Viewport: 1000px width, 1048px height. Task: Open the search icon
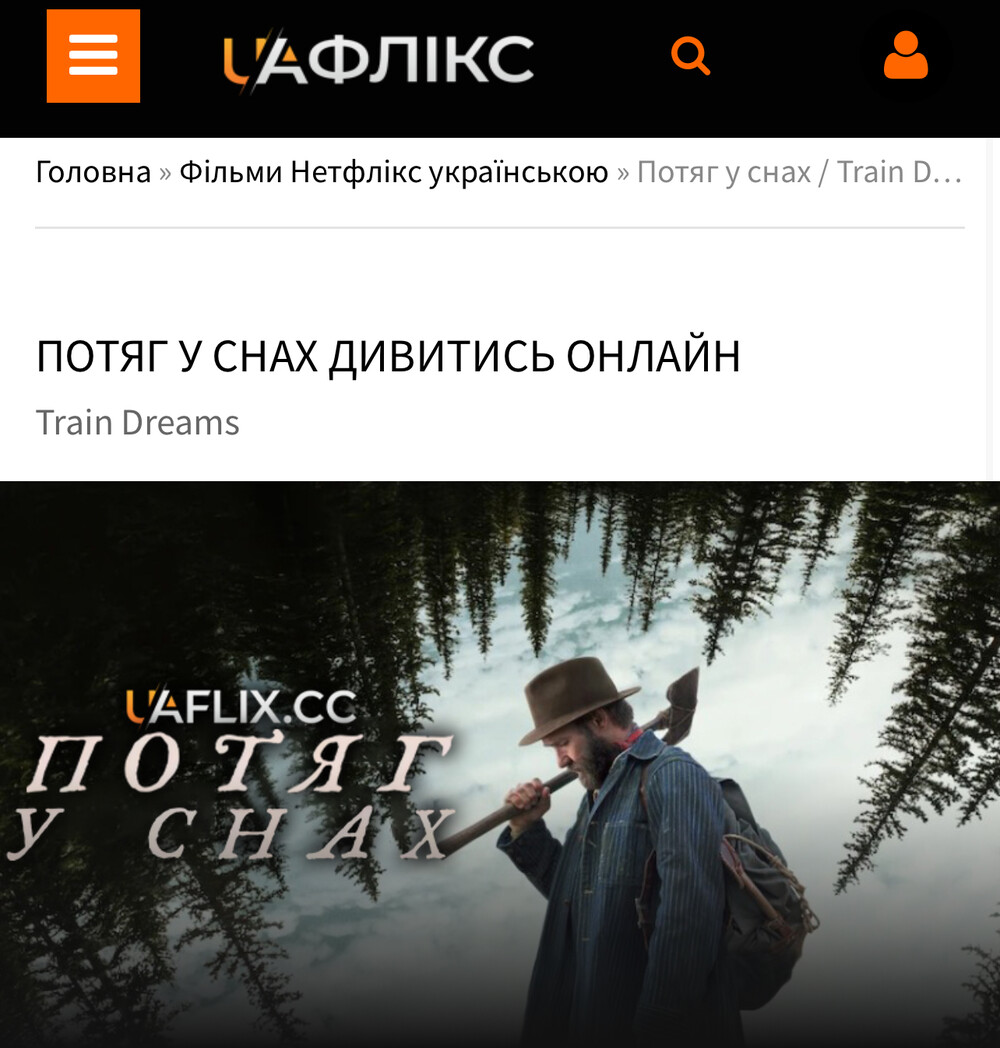690,56
